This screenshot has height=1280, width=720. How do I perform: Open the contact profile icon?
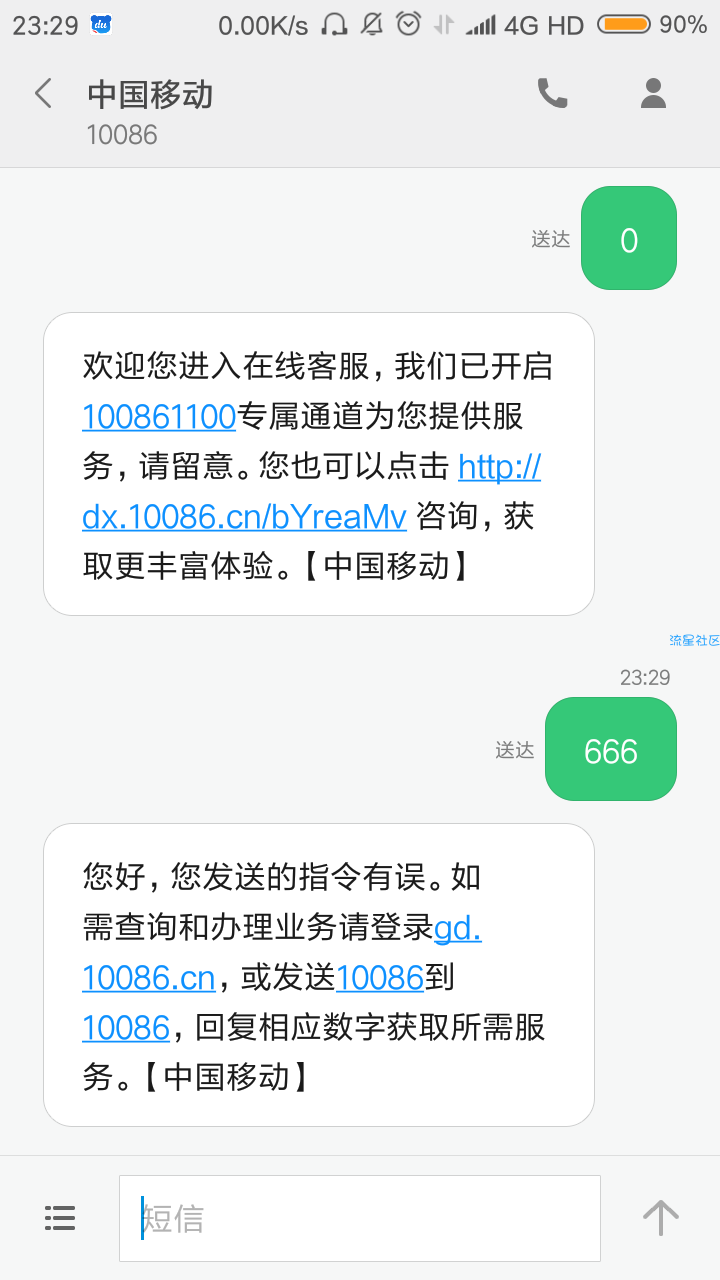tap(653, 93)
